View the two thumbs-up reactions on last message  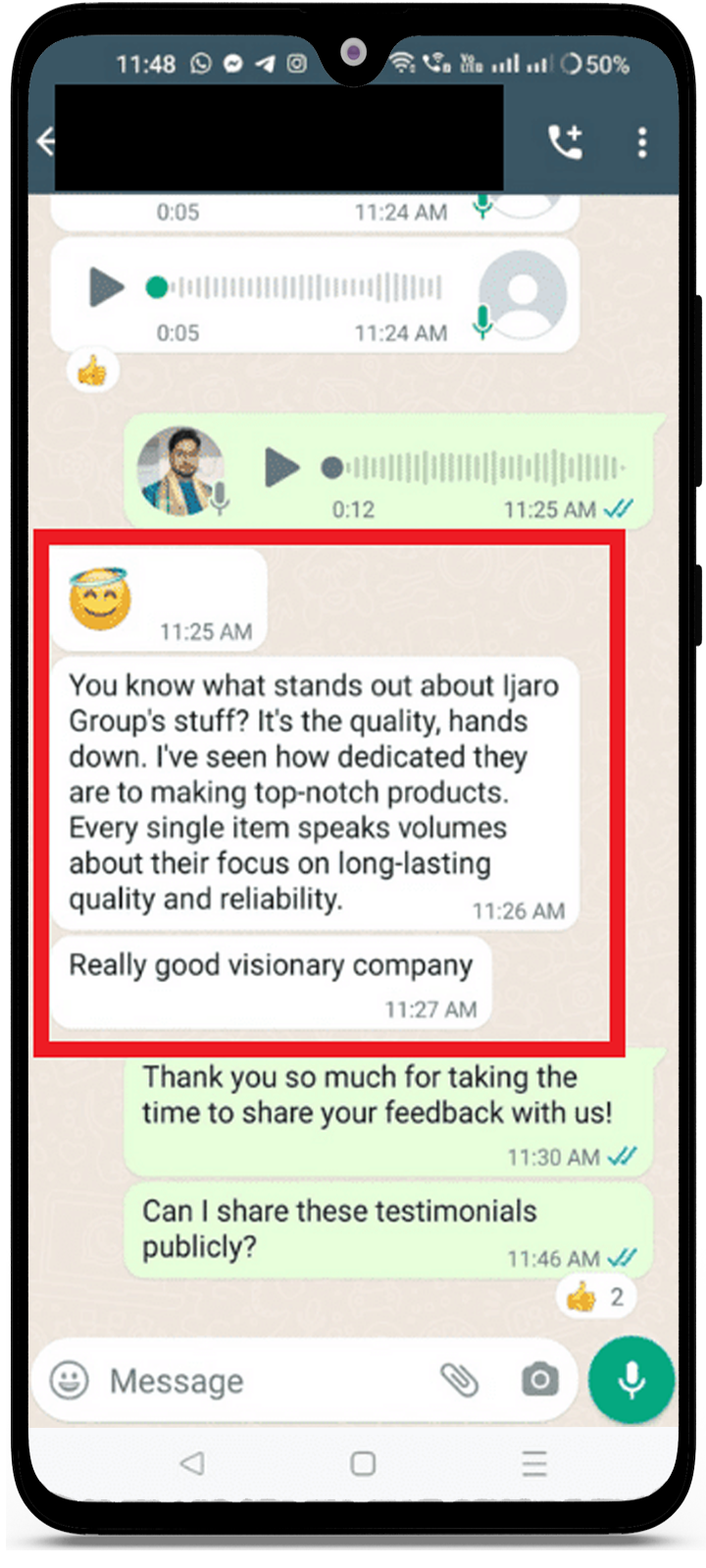[x=595, y=1298]
